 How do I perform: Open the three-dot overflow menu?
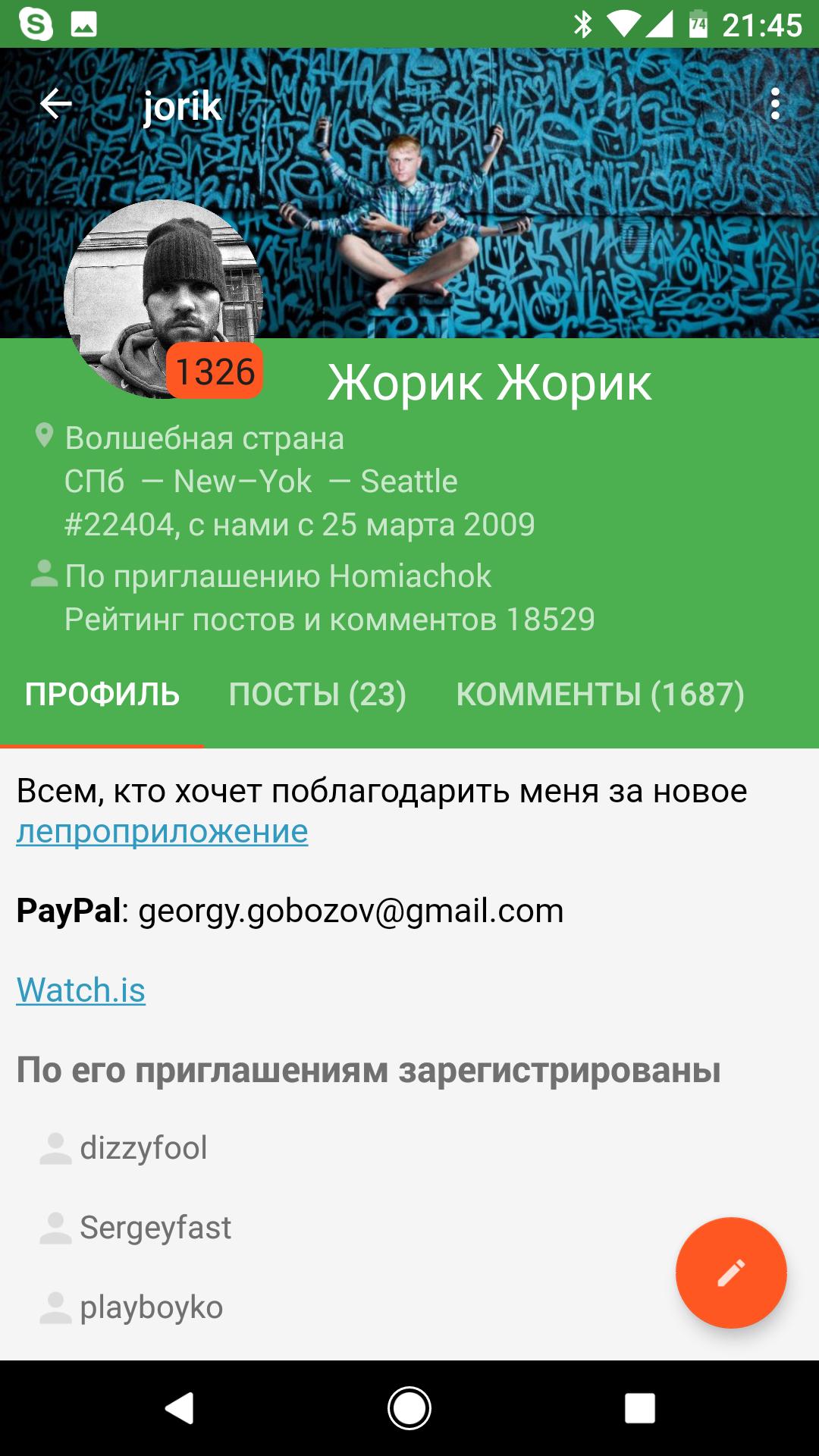[774, 104]
